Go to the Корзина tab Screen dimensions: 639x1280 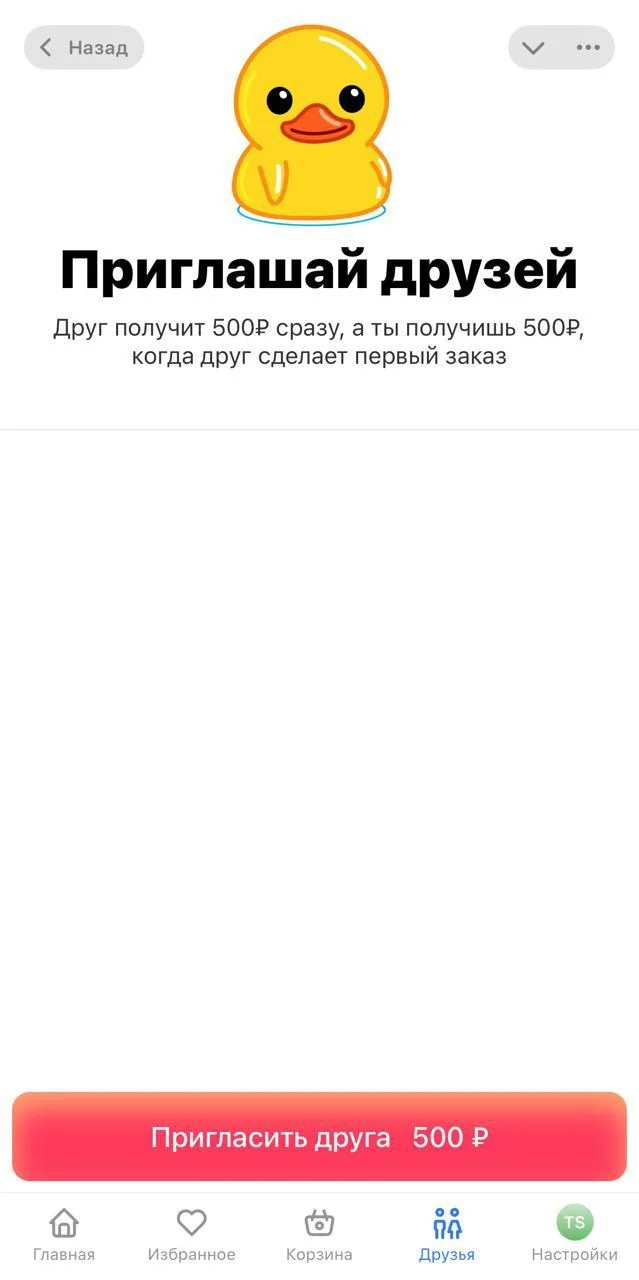click(x=319, y=1235)
